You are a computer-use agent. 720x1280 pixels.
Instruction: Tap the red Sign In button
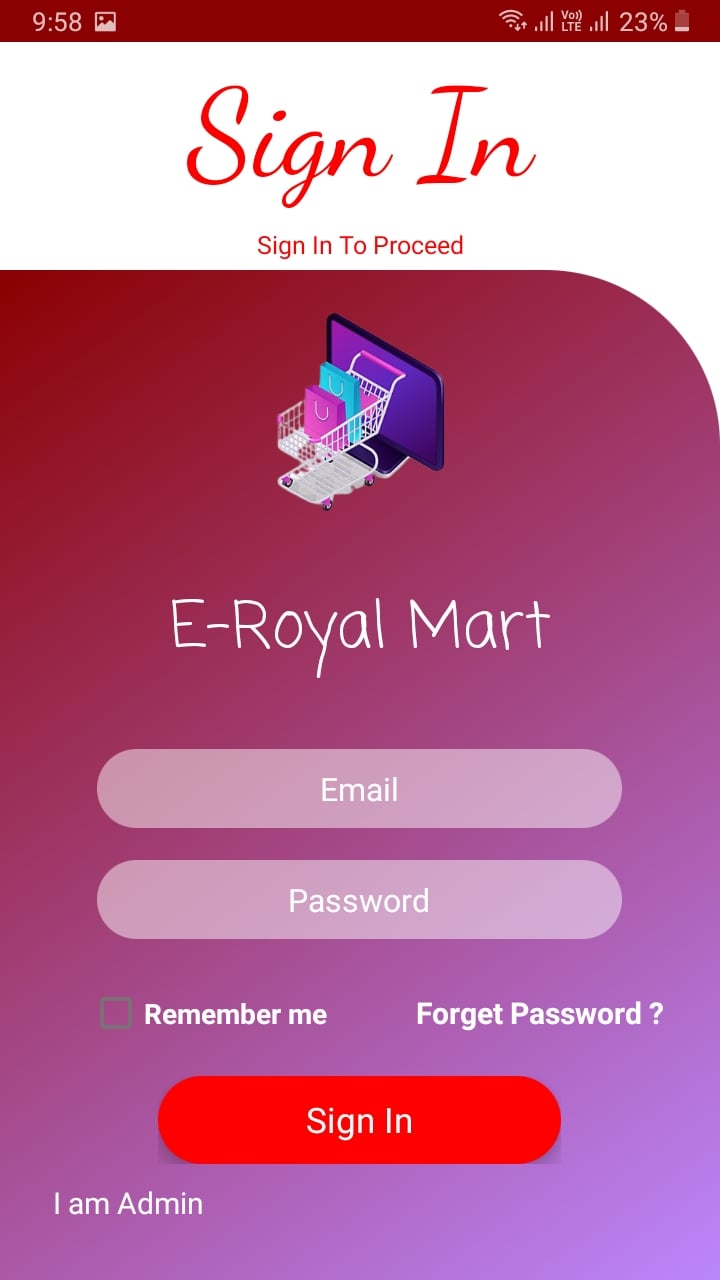(x=359, y=1120)
